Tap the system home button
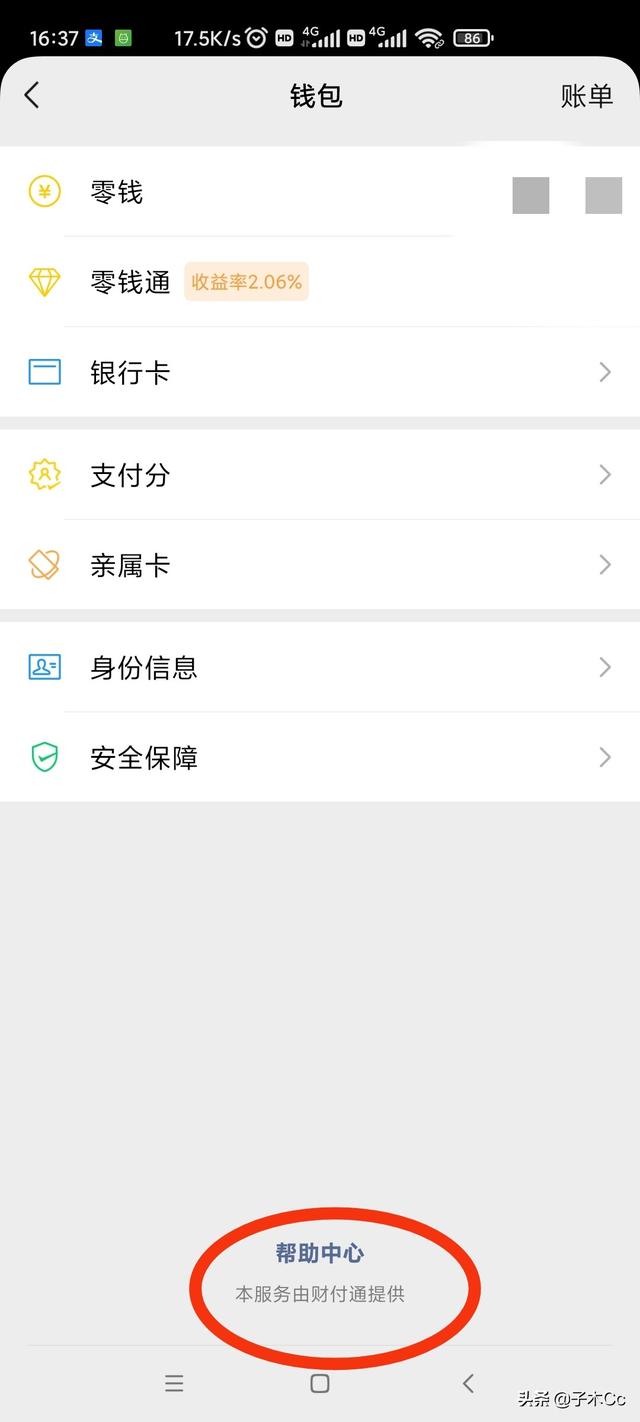 [x=320, y=1383]
